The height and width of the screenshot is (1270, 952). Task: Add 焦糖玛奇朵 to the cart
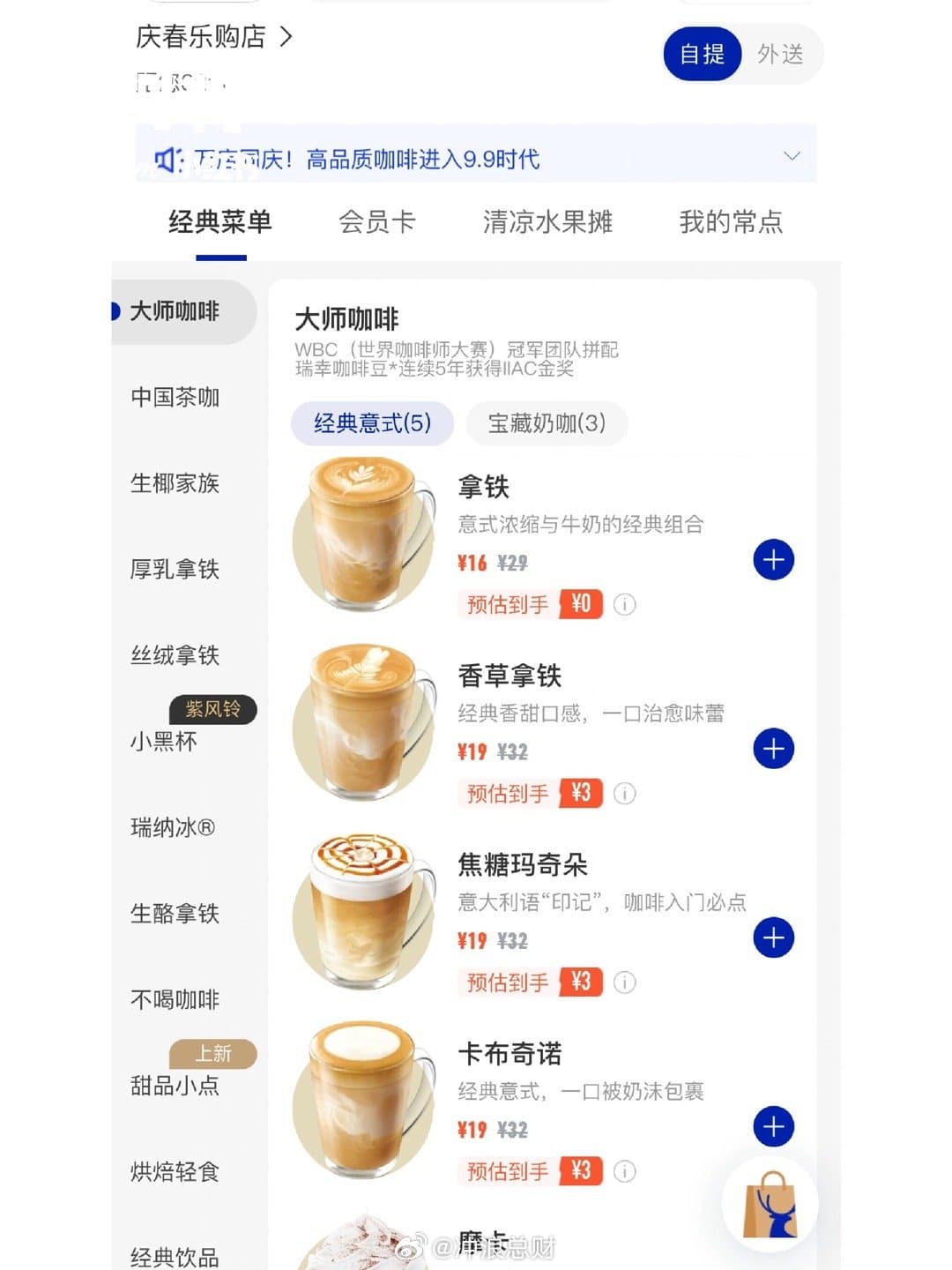(x=773, y=938)
